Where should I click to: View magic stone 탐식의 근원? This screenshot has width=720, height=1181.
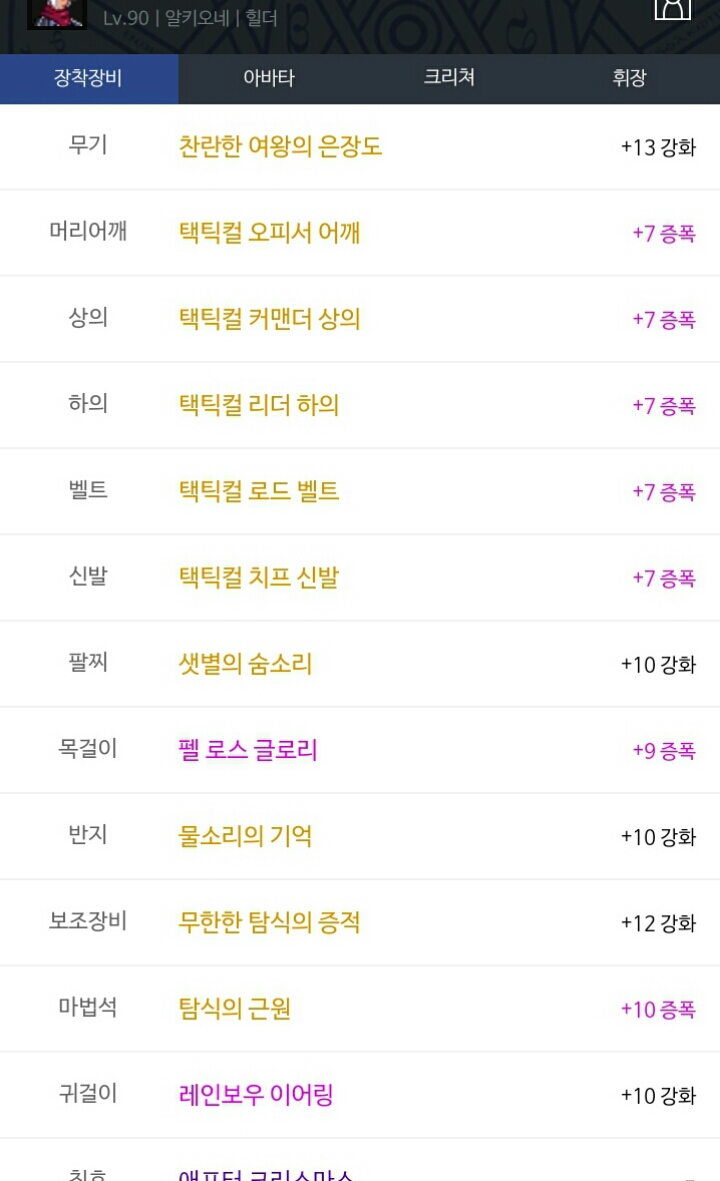(234, 1009)
